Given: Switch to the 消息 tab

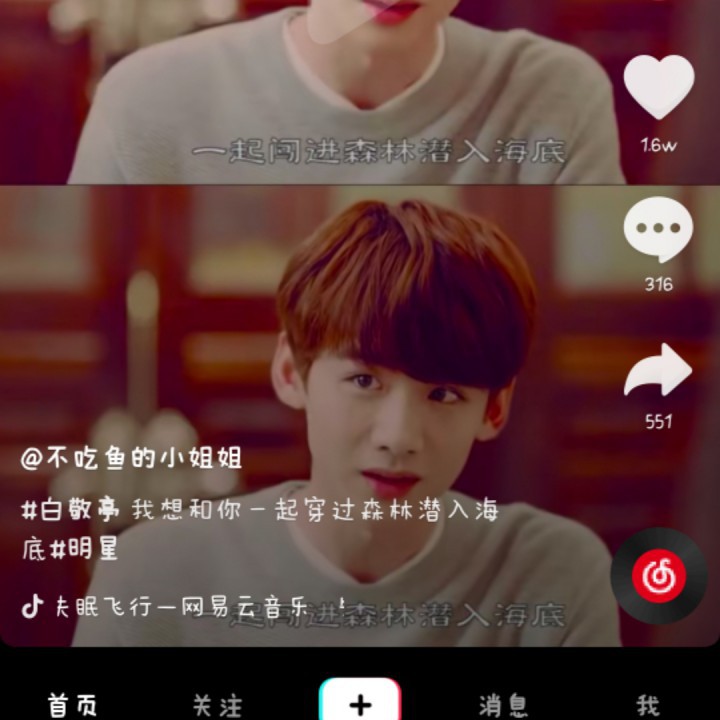Looking at the screenshot, I should tap(503, 705).
